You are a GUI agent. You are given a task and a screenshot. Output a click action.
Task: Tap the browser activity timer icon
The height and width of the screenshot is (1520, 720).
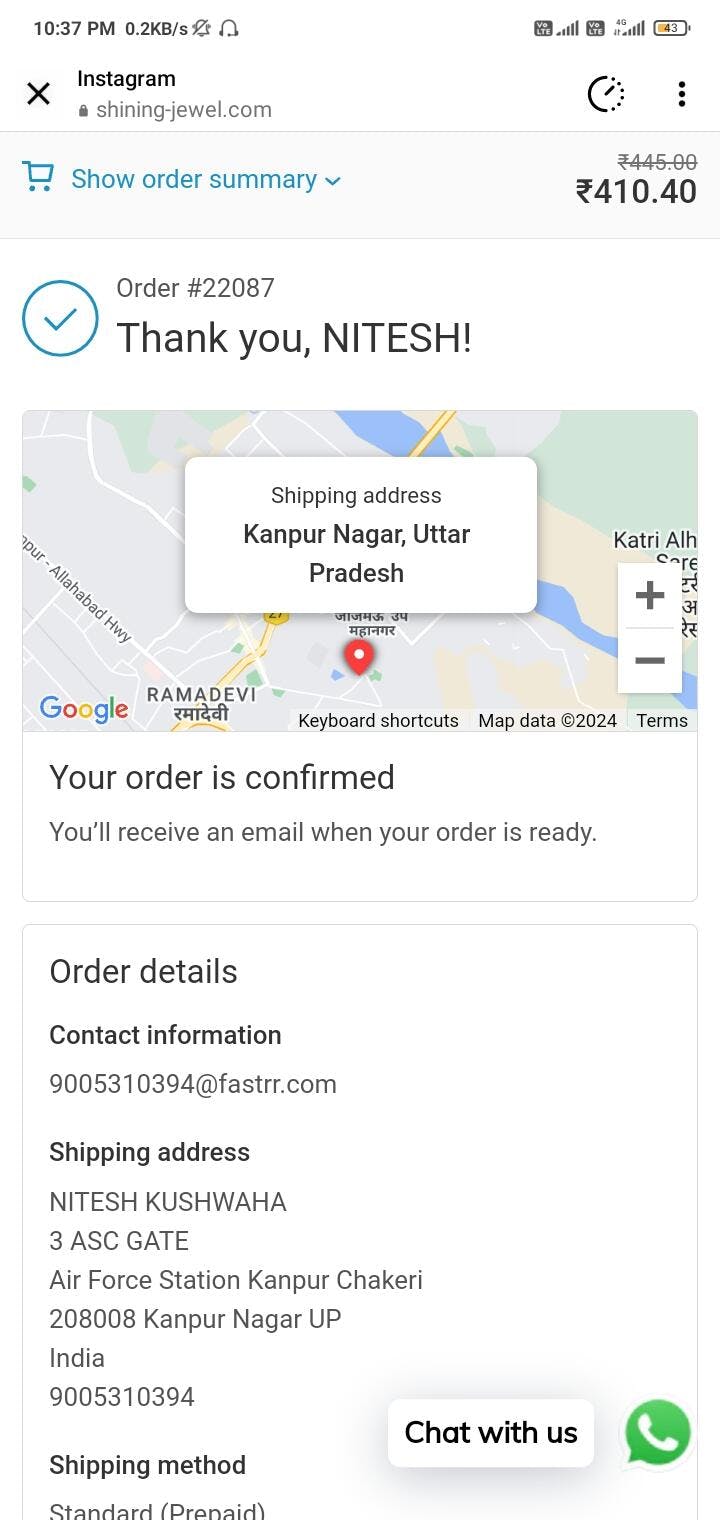(x=605, y=94)
